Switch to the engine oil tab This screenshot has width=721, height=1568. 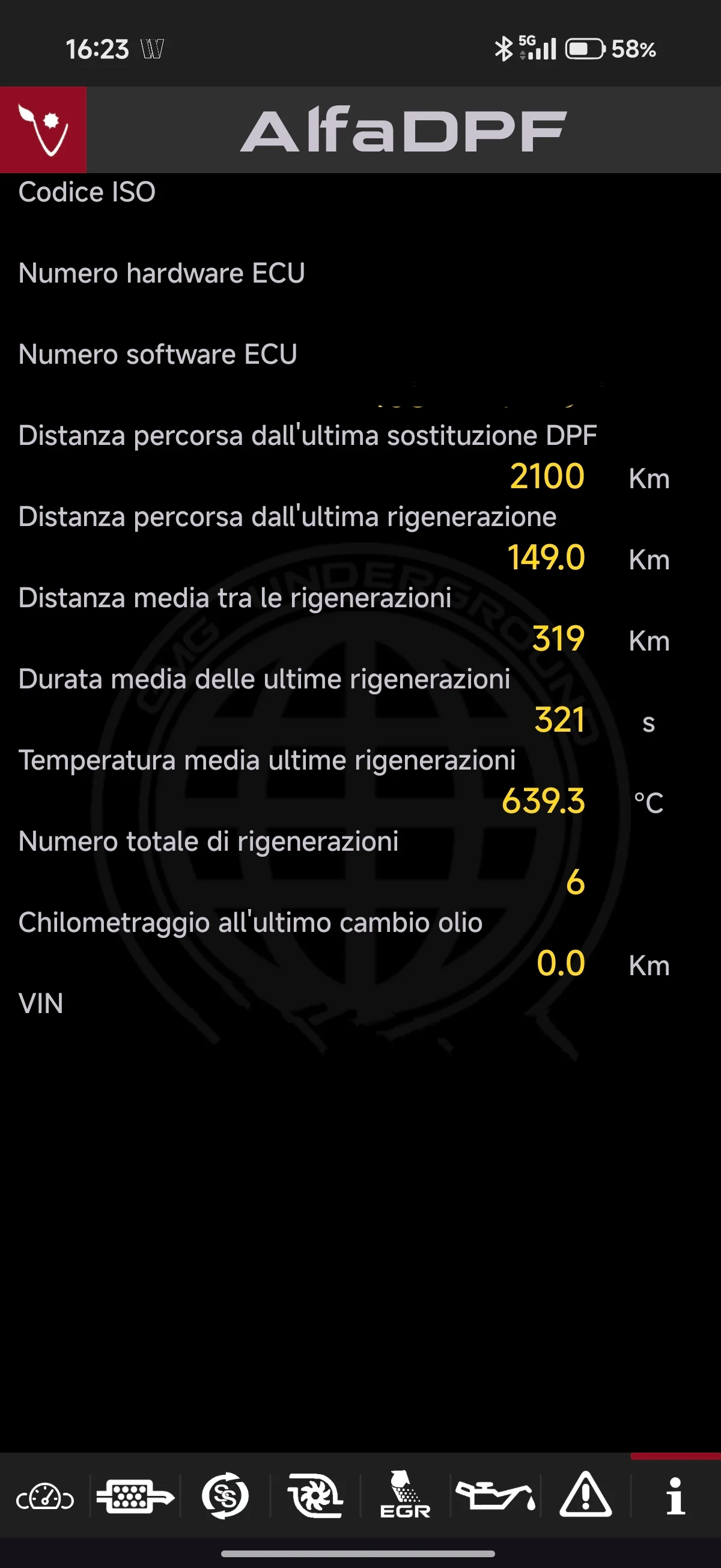pyautogui.click(x=495, y=1496)
